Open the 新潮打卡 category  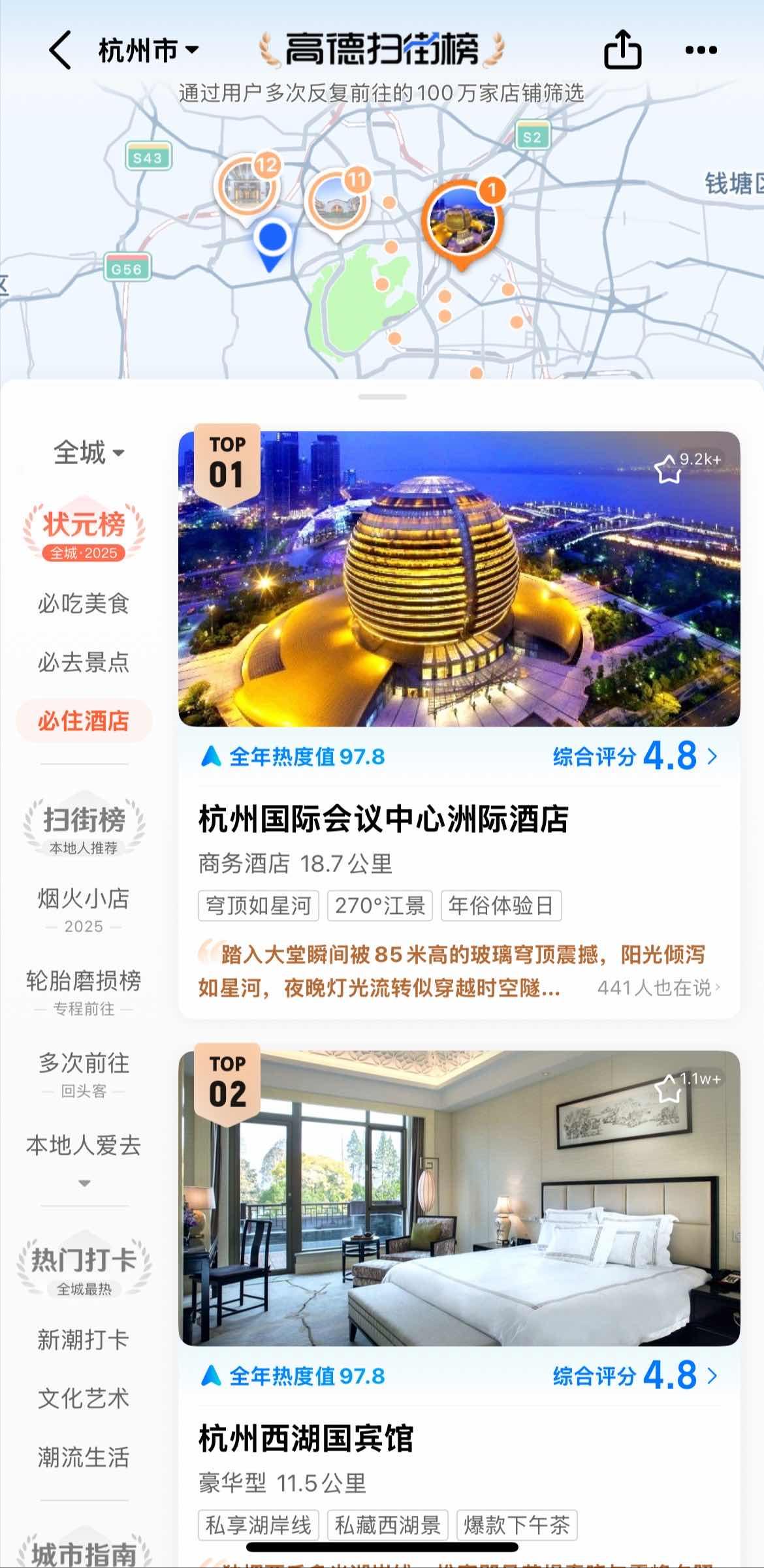point(84,1340)
